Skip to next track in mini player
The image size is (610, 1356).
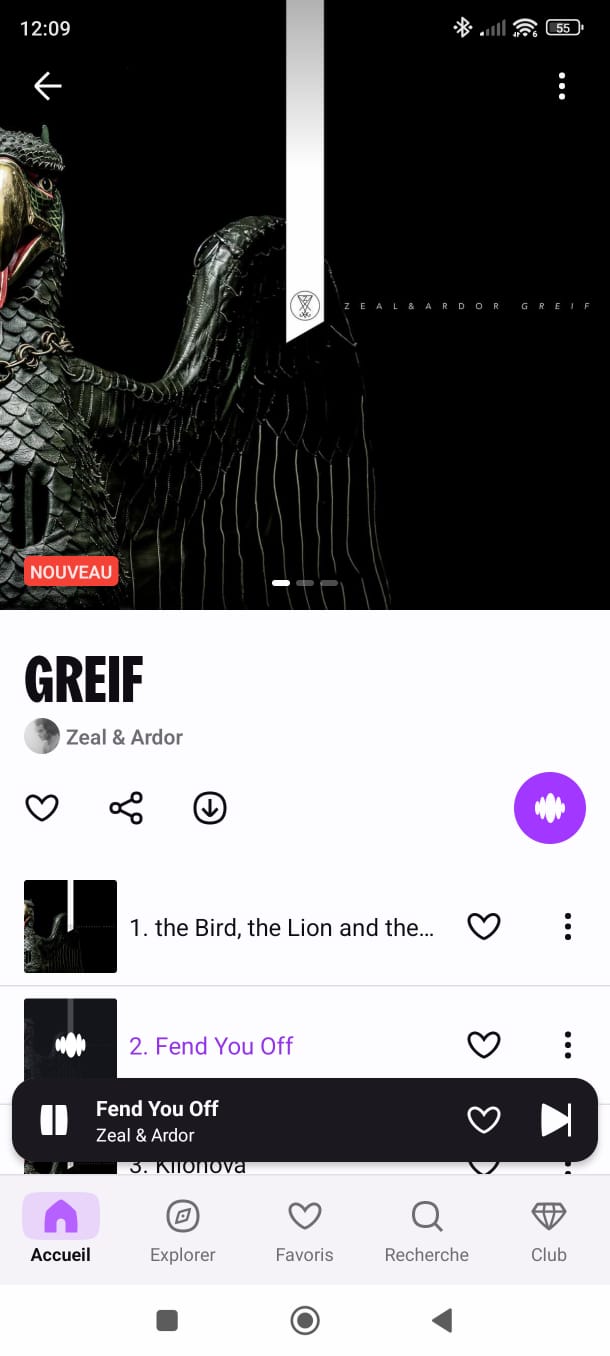556,1120
